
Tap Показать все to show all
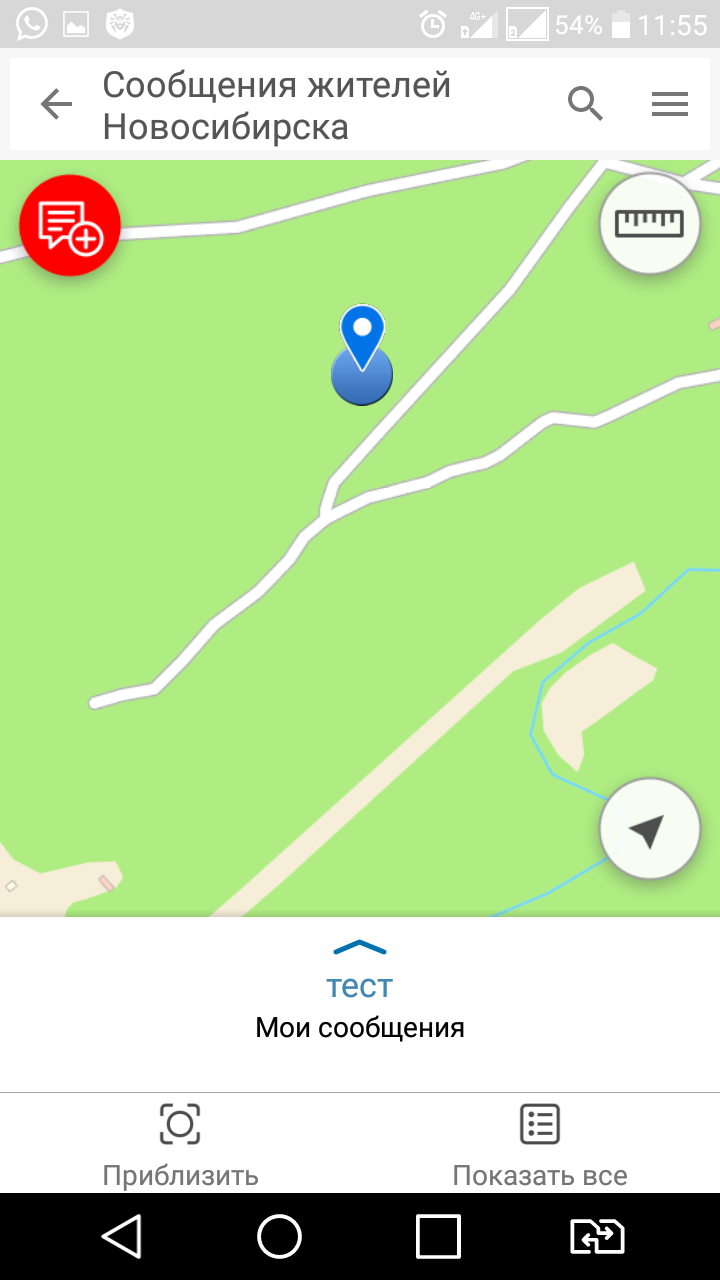coord(540,1143)
